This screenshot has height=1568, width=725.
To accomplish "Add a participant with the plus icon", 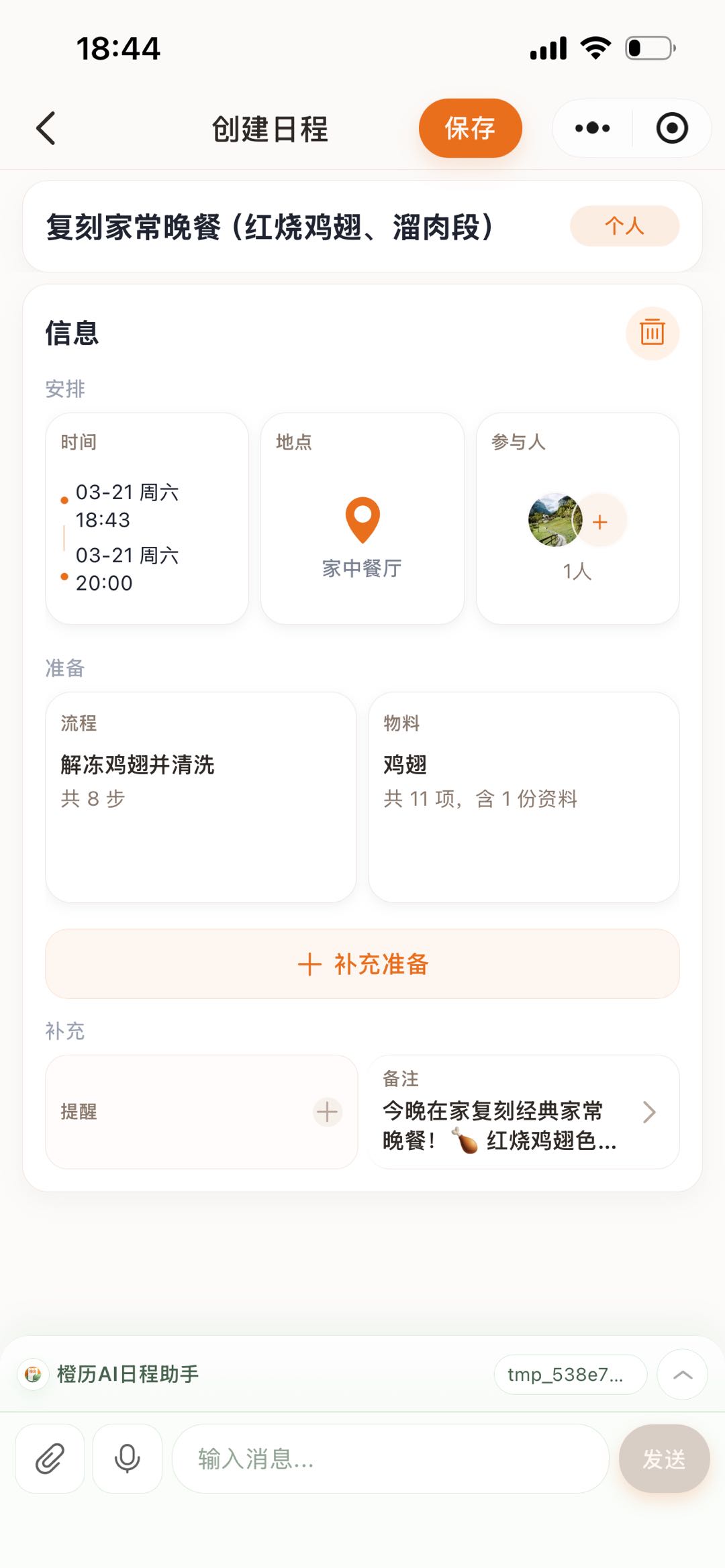I will [x=600, y=521].
